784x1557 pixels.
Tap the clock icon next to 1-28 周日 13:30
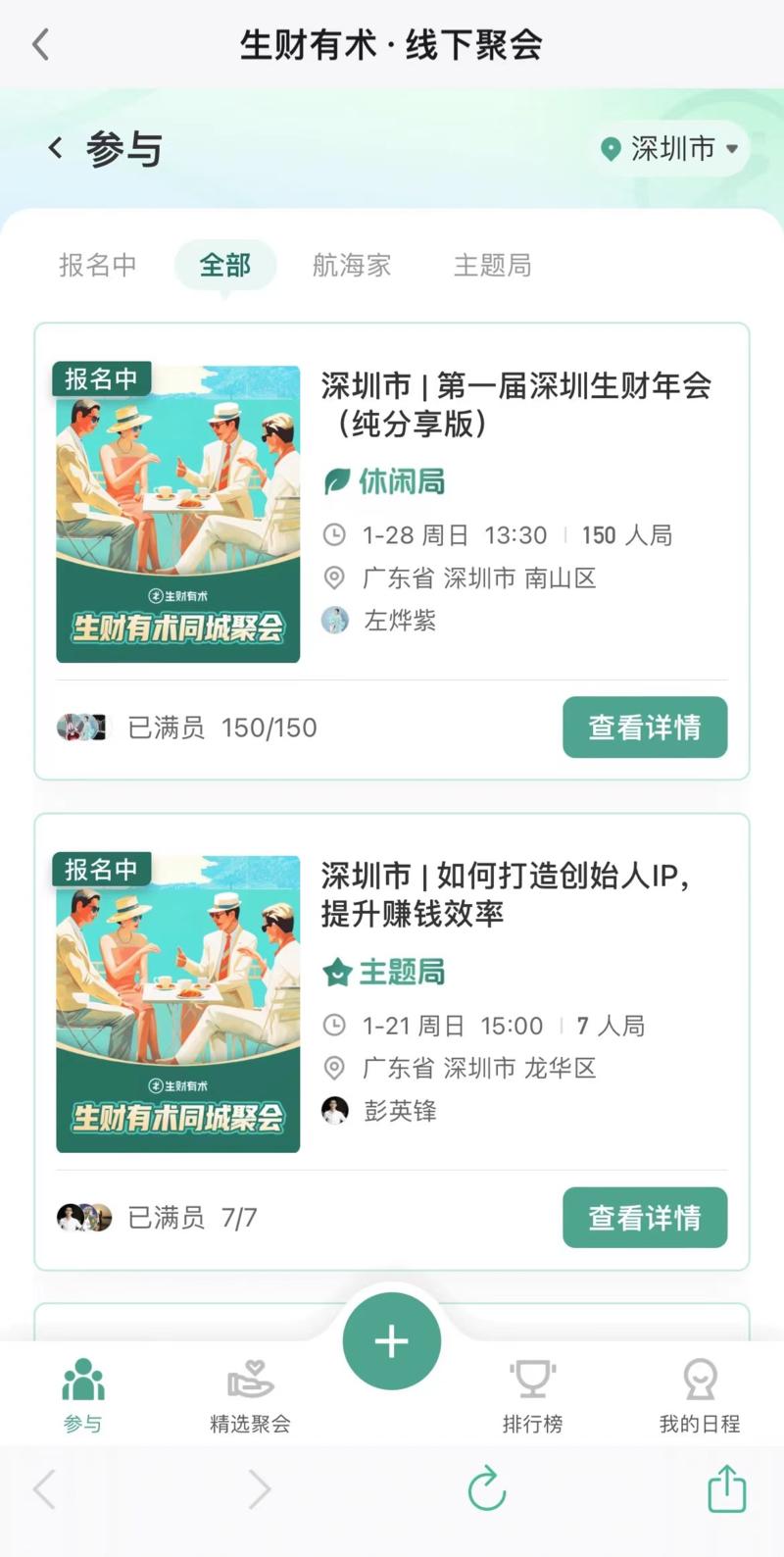pos(335,535)
